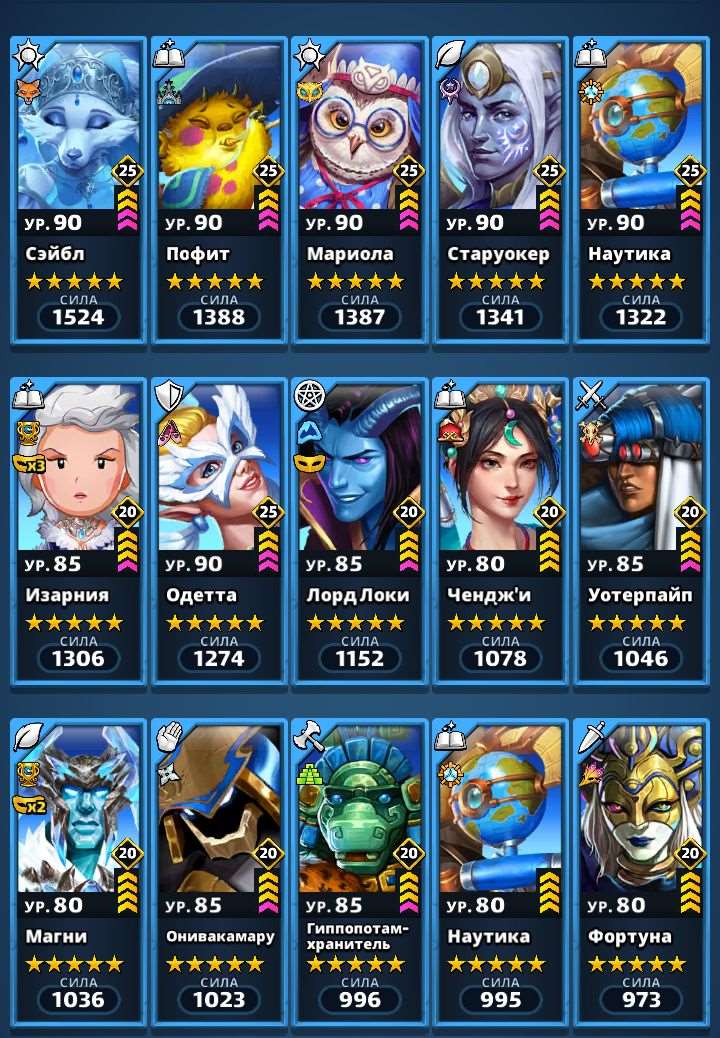Tap the Чендж'и hero card
720x1038 pixels.
point(500,530)
